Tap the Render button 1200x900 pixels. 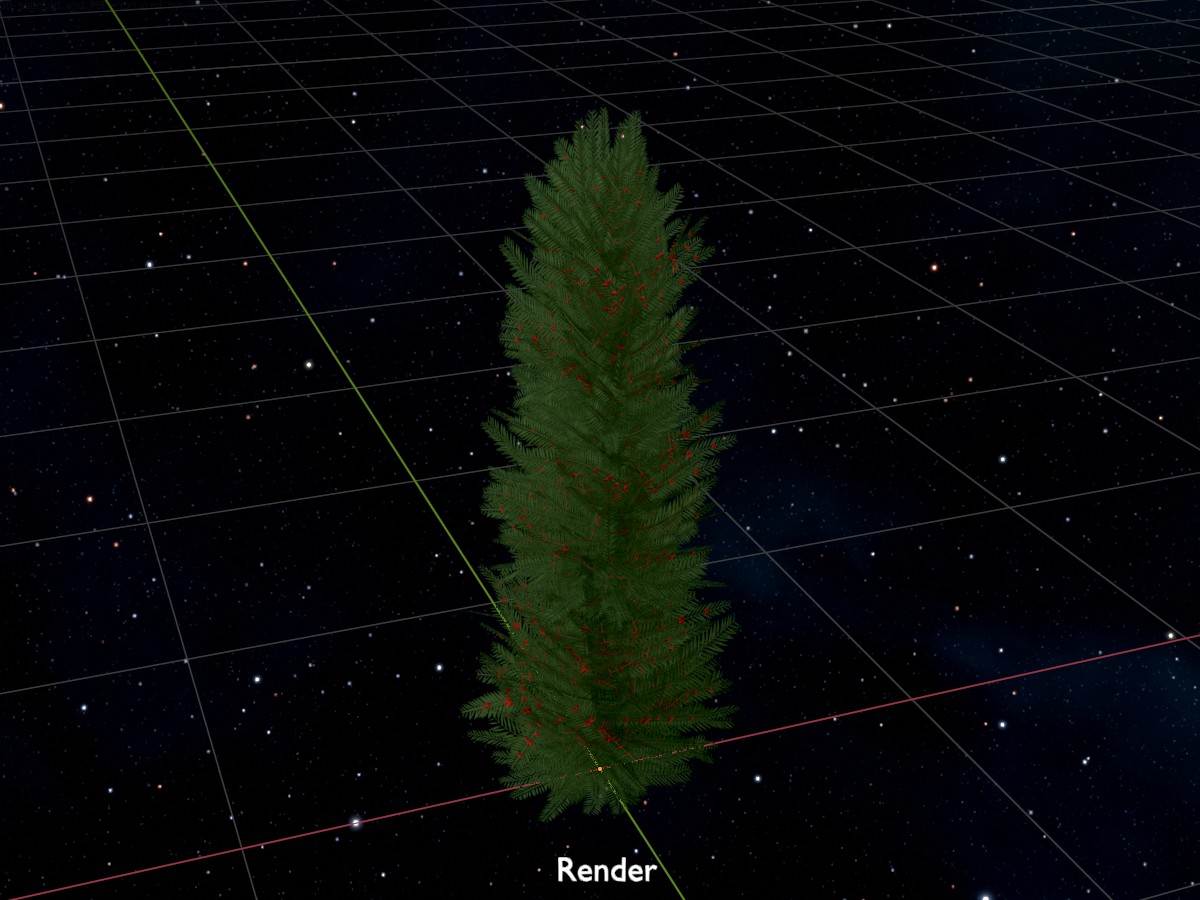(x=606, y=870)
